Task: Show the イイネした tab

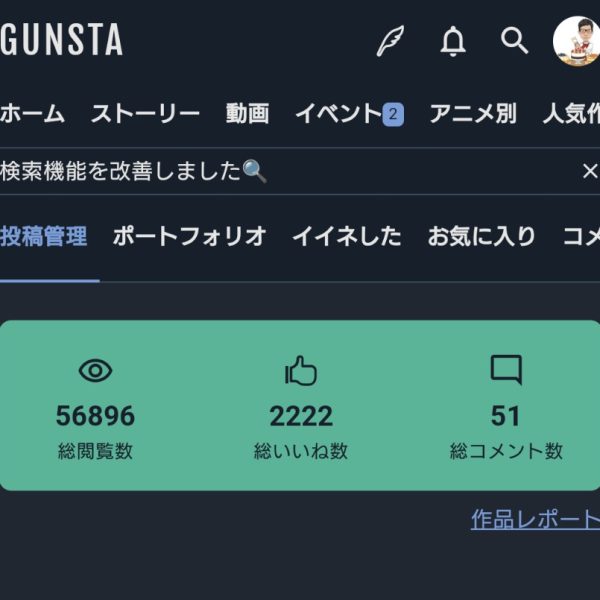Action: pyautogui.click(x=346, y=237)
